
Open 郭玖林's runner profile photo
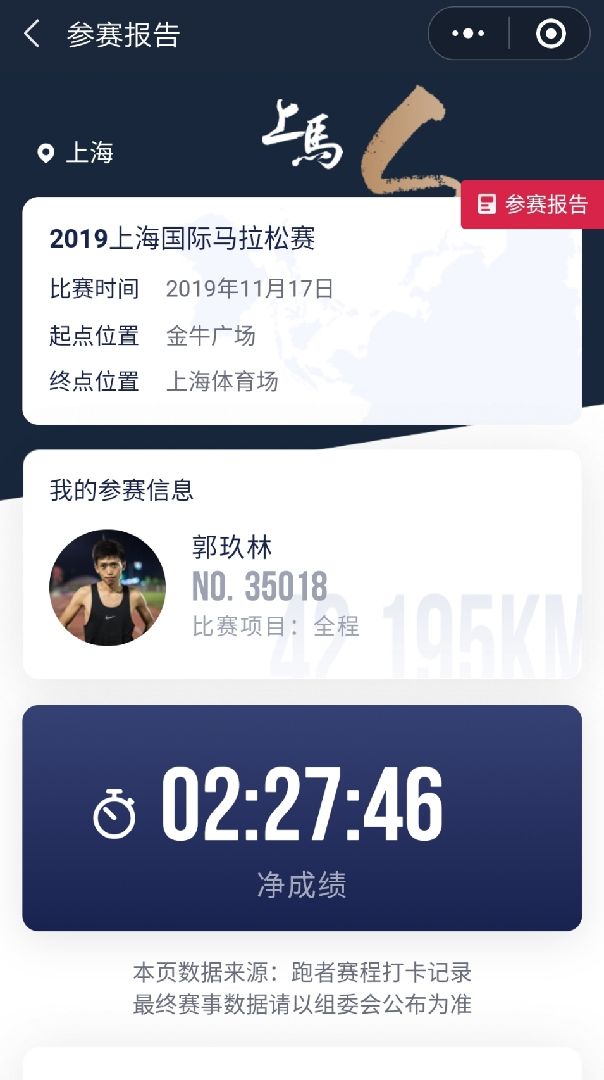(108, 587)
